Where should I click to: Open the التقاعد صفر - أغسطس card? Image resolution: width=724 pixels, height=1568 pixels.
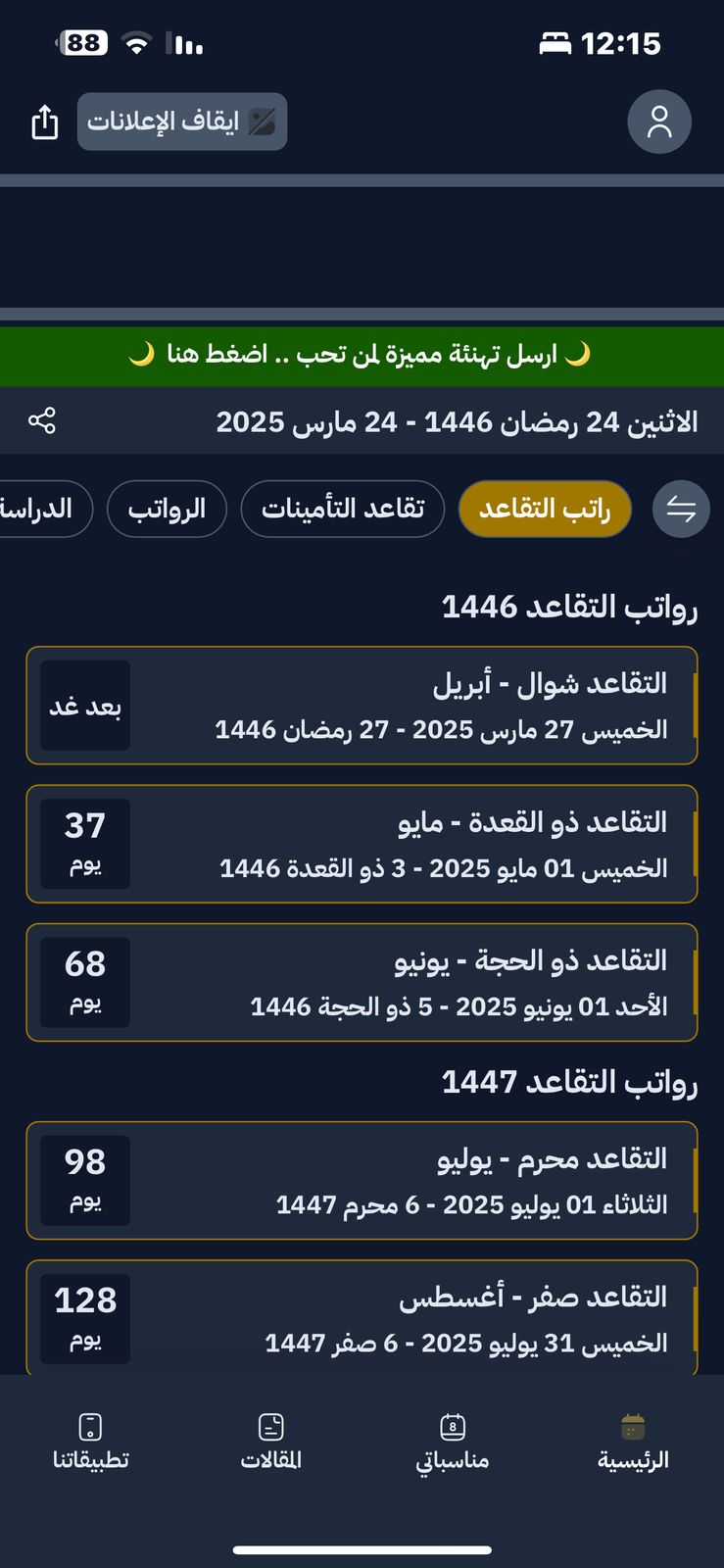362,1318
